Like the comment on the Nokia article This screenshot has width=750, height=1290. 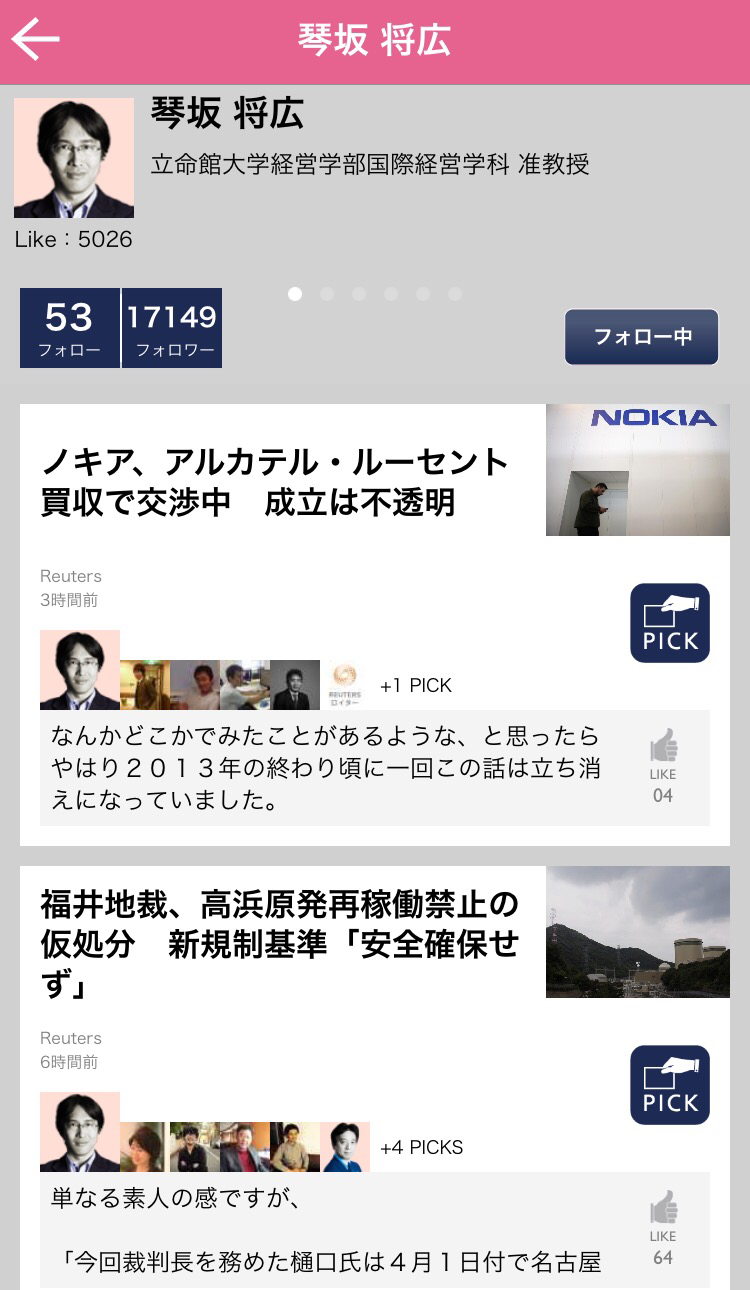tap(663, 765)
